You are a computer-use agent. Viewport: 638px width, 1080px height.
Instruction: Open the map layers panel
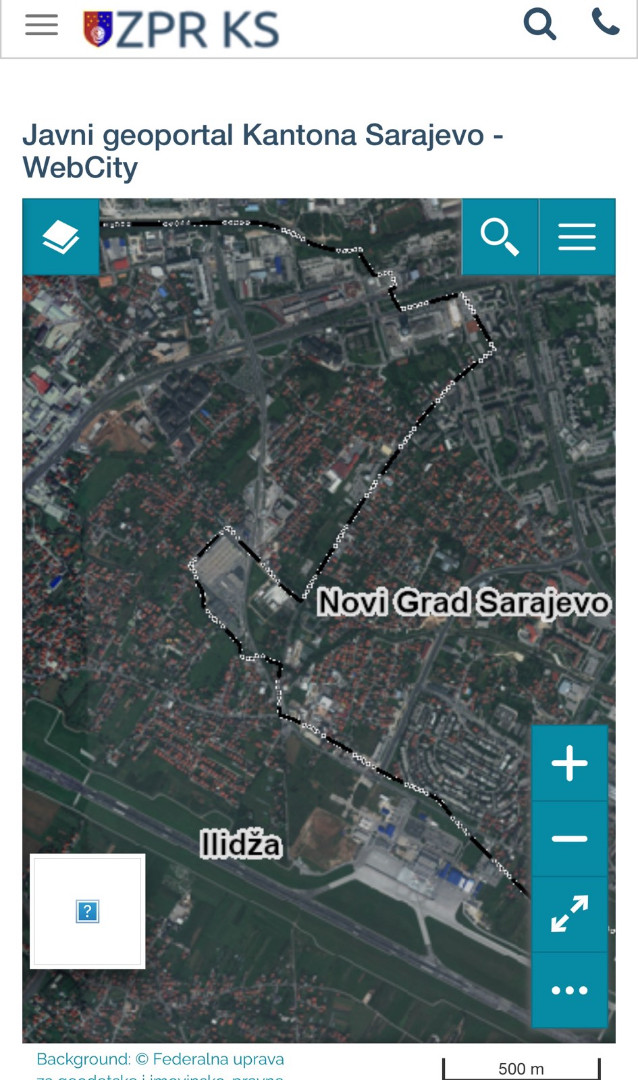click(61, 237)
